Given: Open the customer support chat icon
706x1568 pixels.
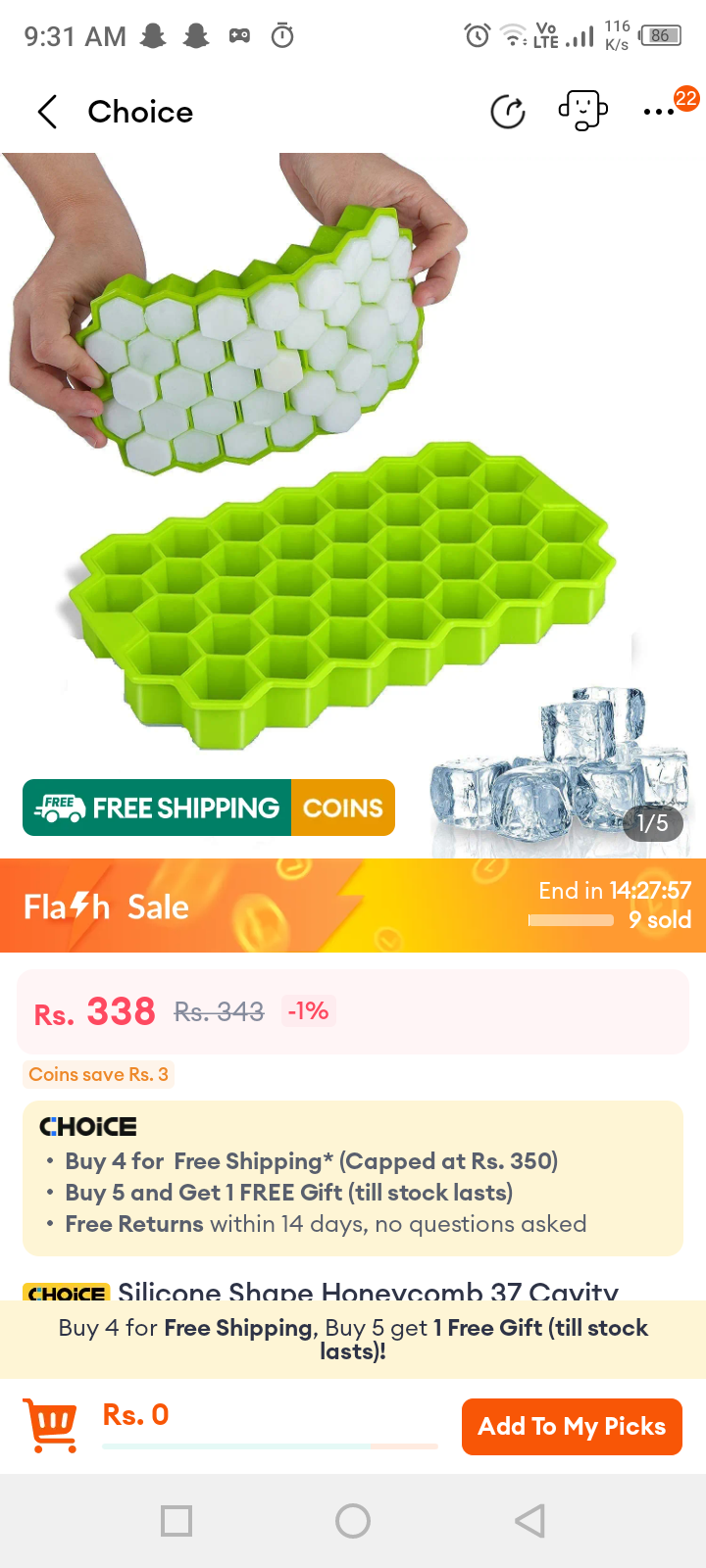Looking at the screenshot, I should (x=582, y=111).
